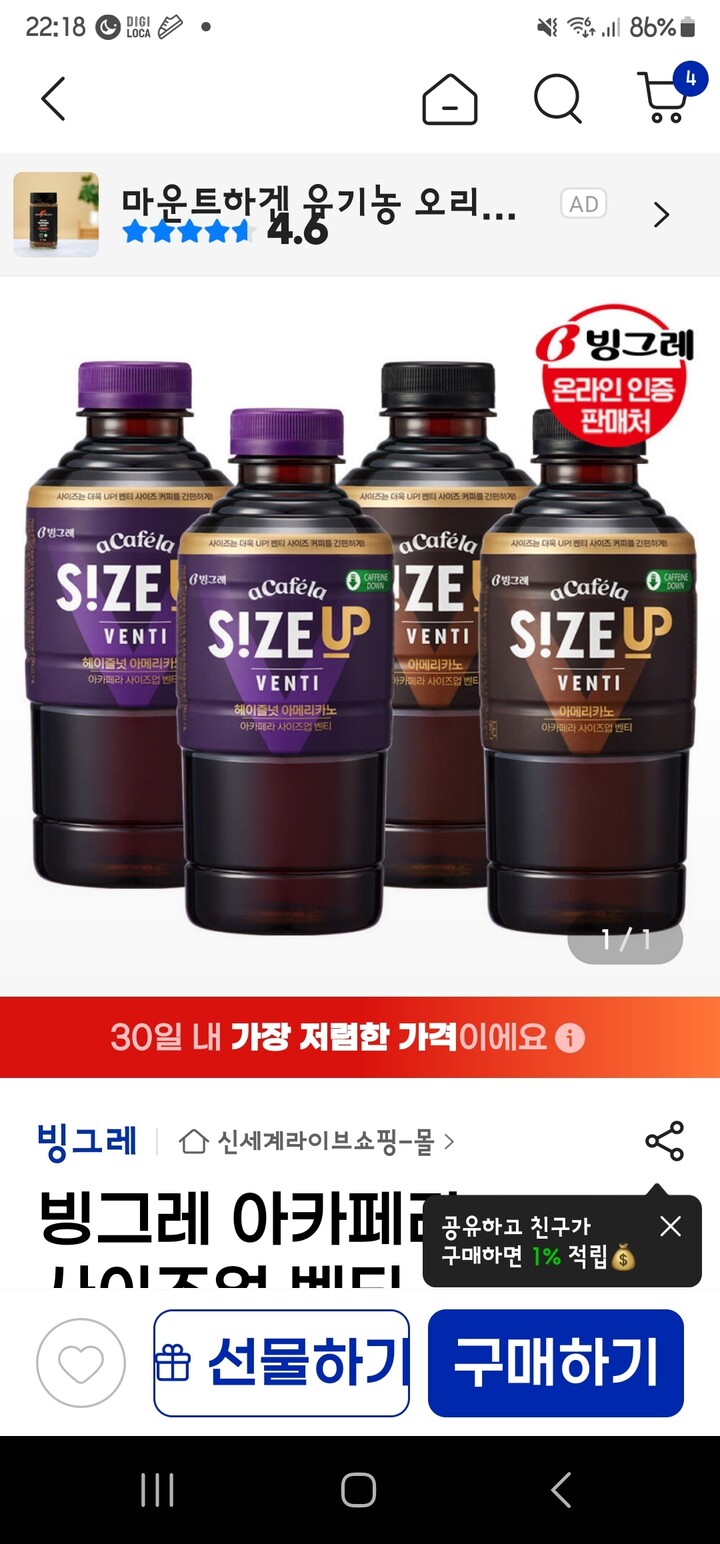Open the home icon in header
Viewport: 720px width, 1544px height.
tap(449, 99)
